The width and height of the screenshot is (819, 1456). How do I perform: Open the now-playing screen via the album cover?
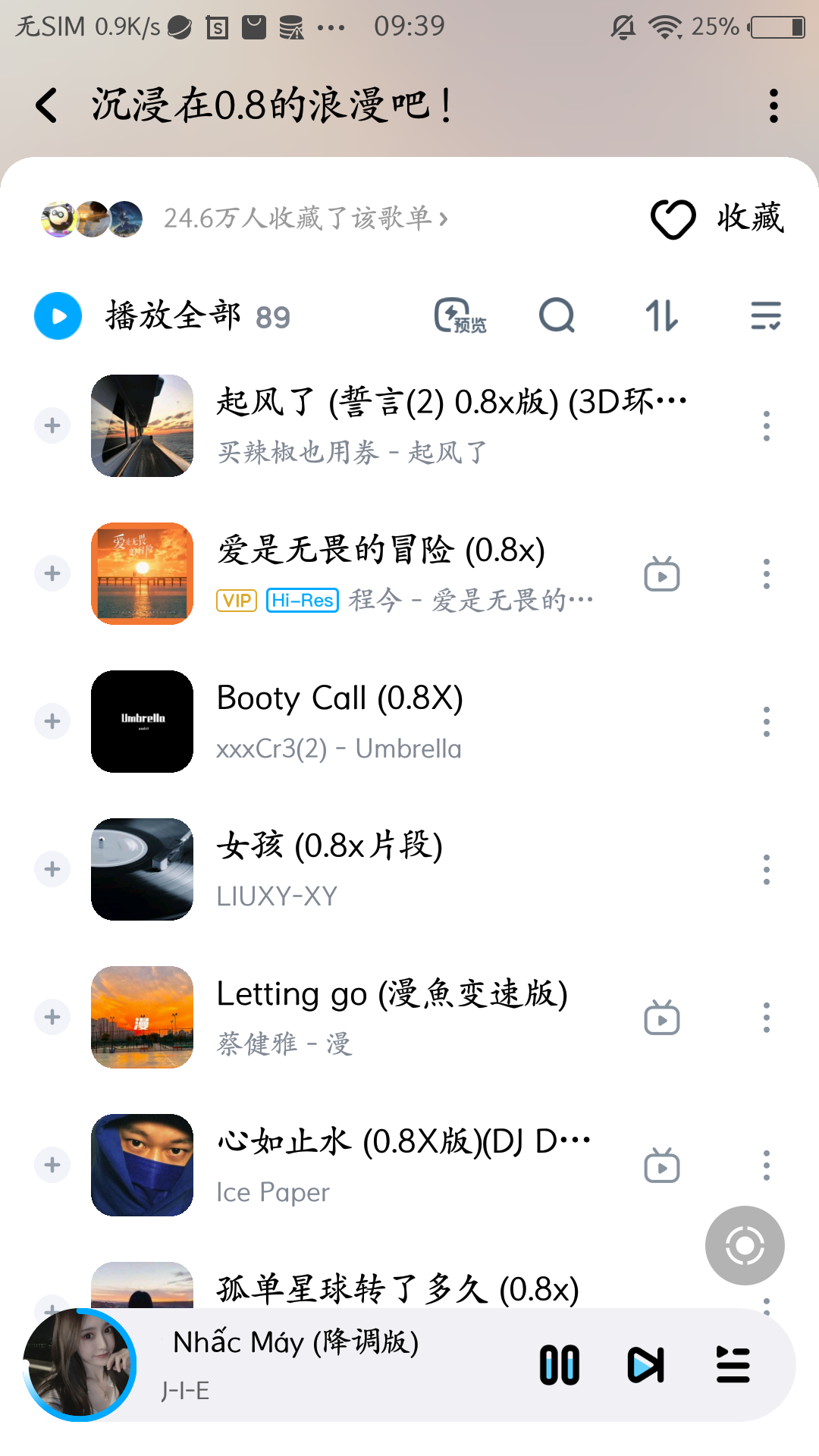tap(79, 1364)
